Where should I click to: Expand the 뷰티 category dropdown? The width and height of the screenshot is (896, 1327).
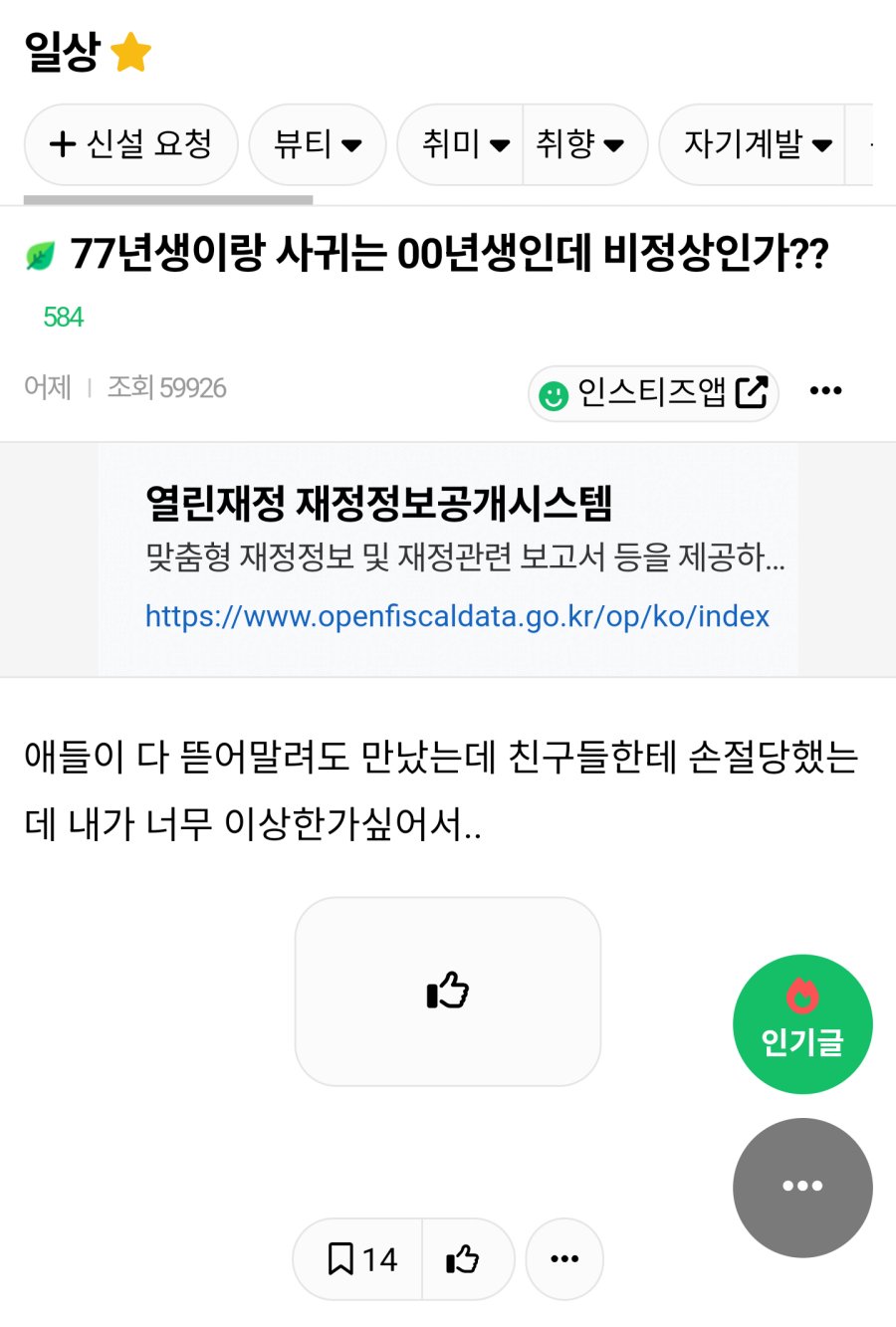coord(317,144)
